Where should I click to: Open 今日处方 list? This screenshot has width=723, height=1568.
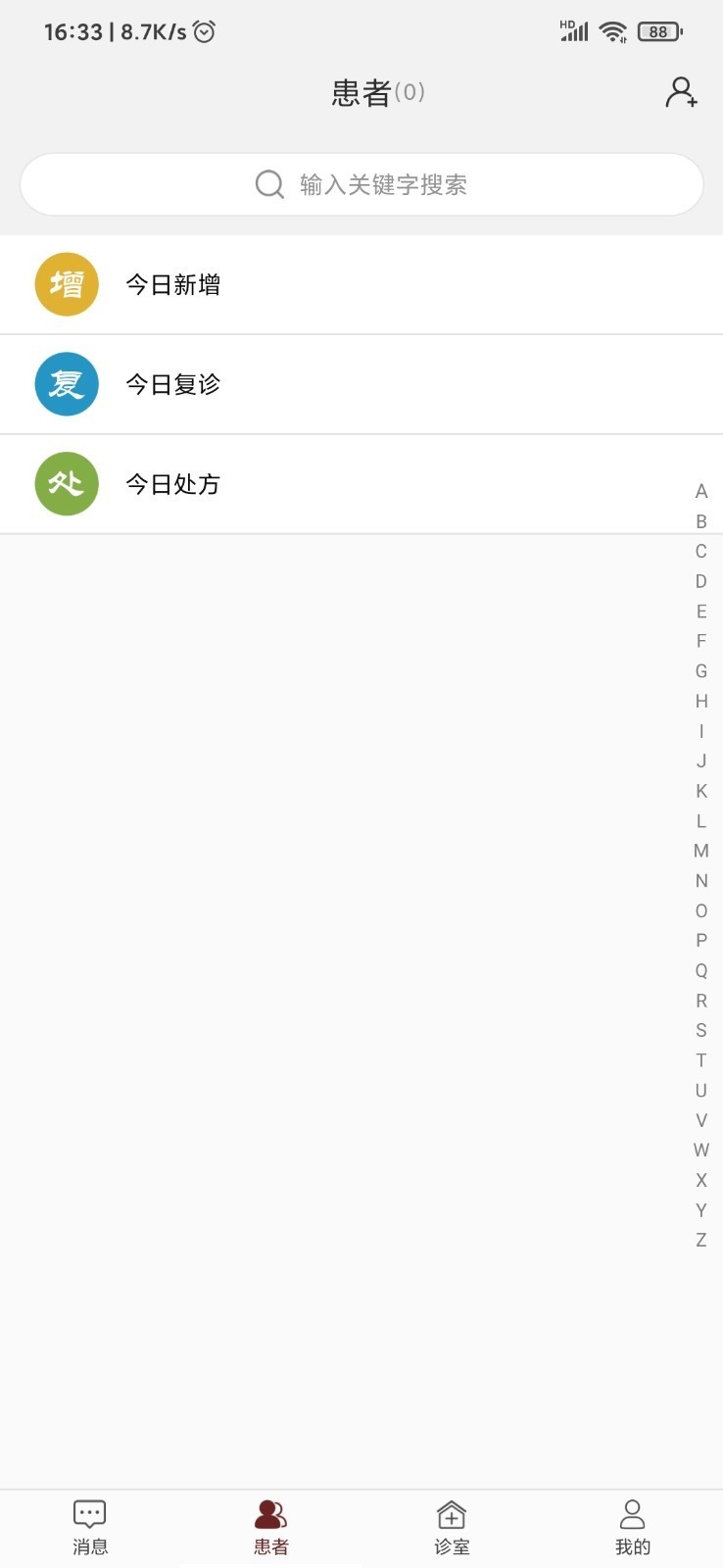(x=361, y=484)
